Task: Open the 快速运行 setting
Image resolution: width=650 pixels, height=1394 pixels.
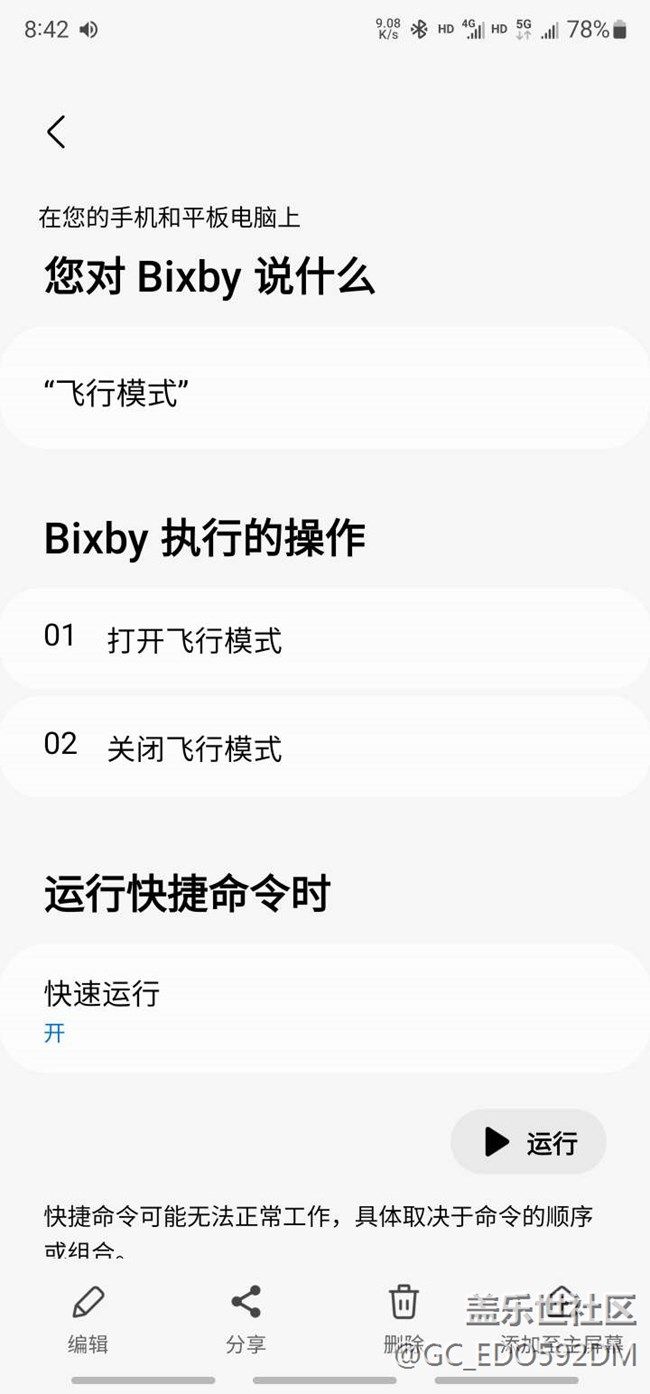Action: [325, 1009]
